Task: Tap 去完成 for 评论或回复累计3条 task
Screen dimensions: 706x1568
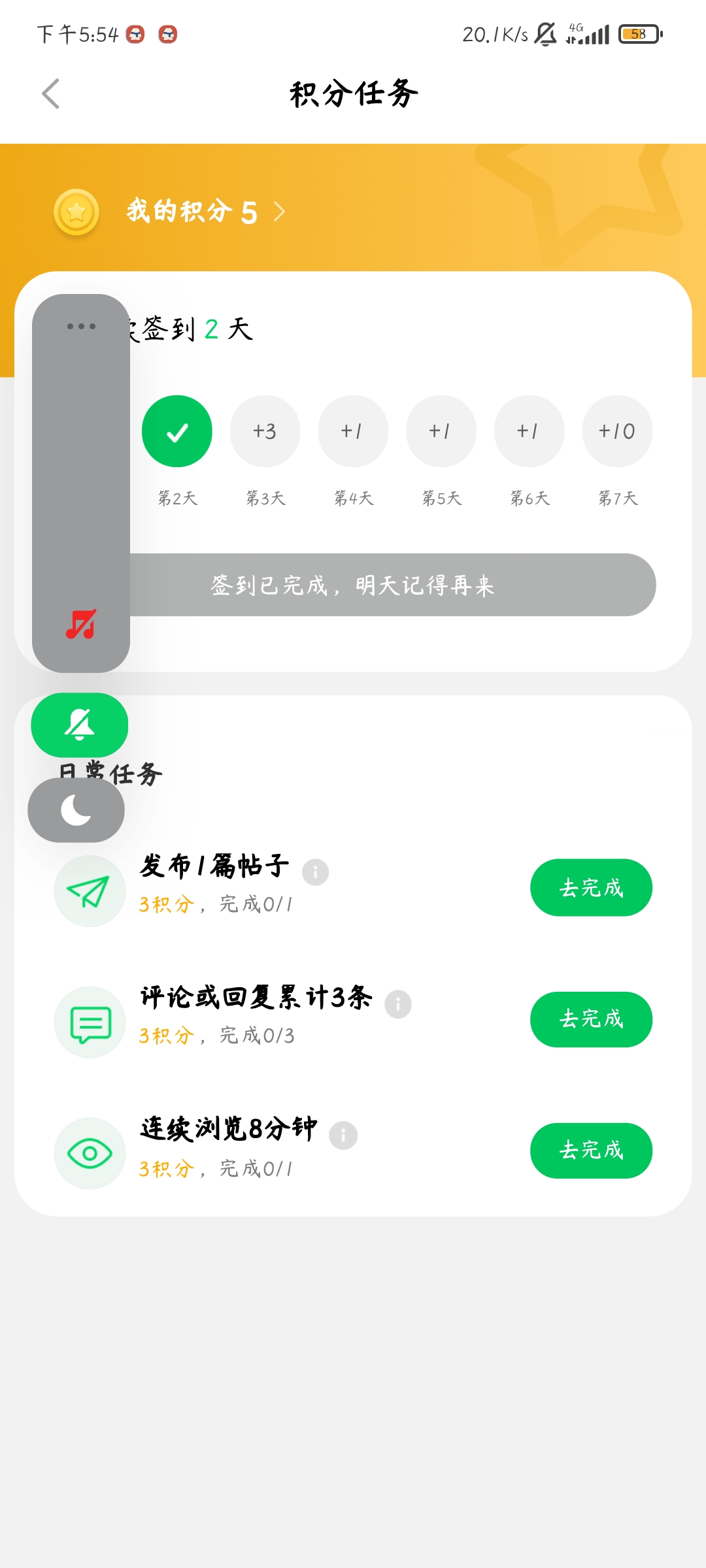Action: [591, 1019]
